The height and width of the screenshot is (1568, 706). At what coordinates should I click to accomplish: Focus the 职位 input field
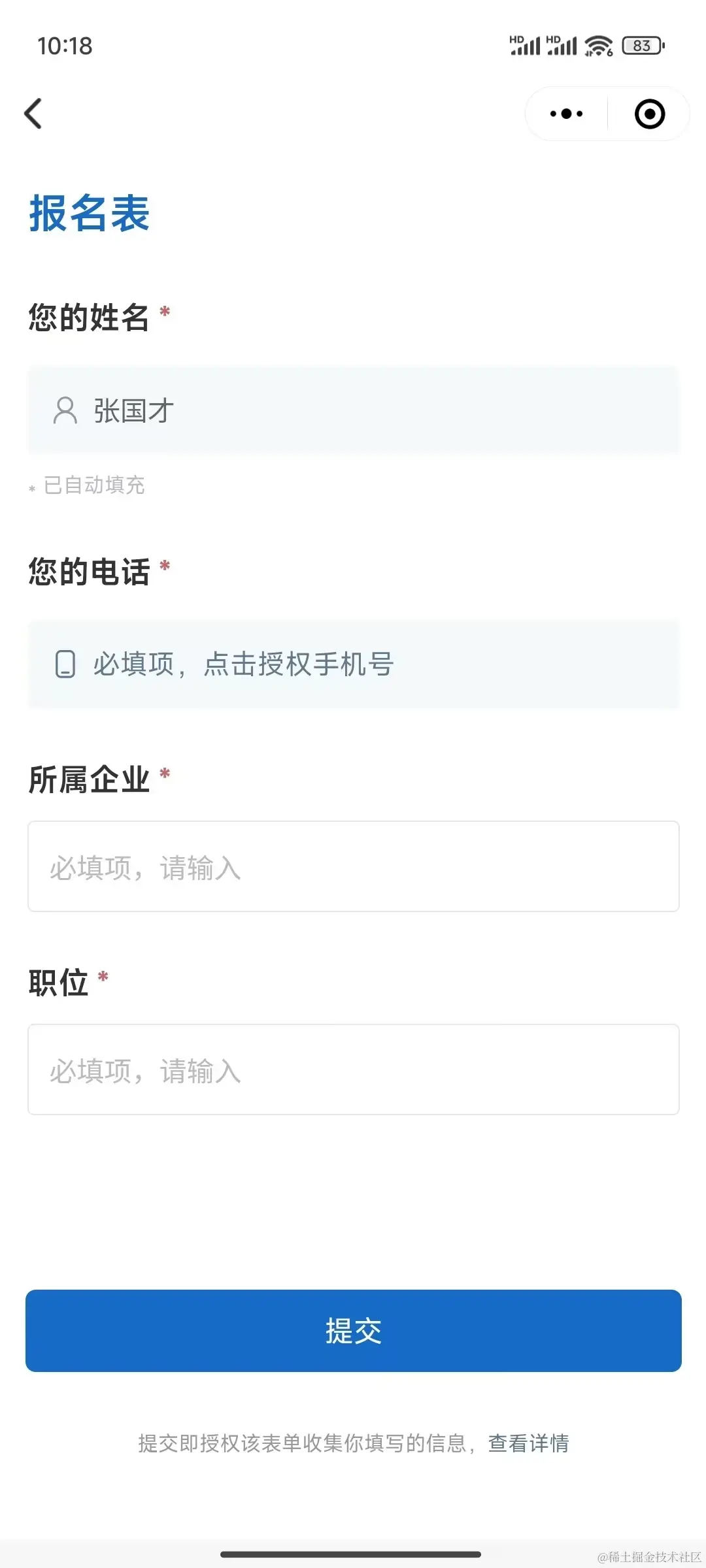(353, 1070)
